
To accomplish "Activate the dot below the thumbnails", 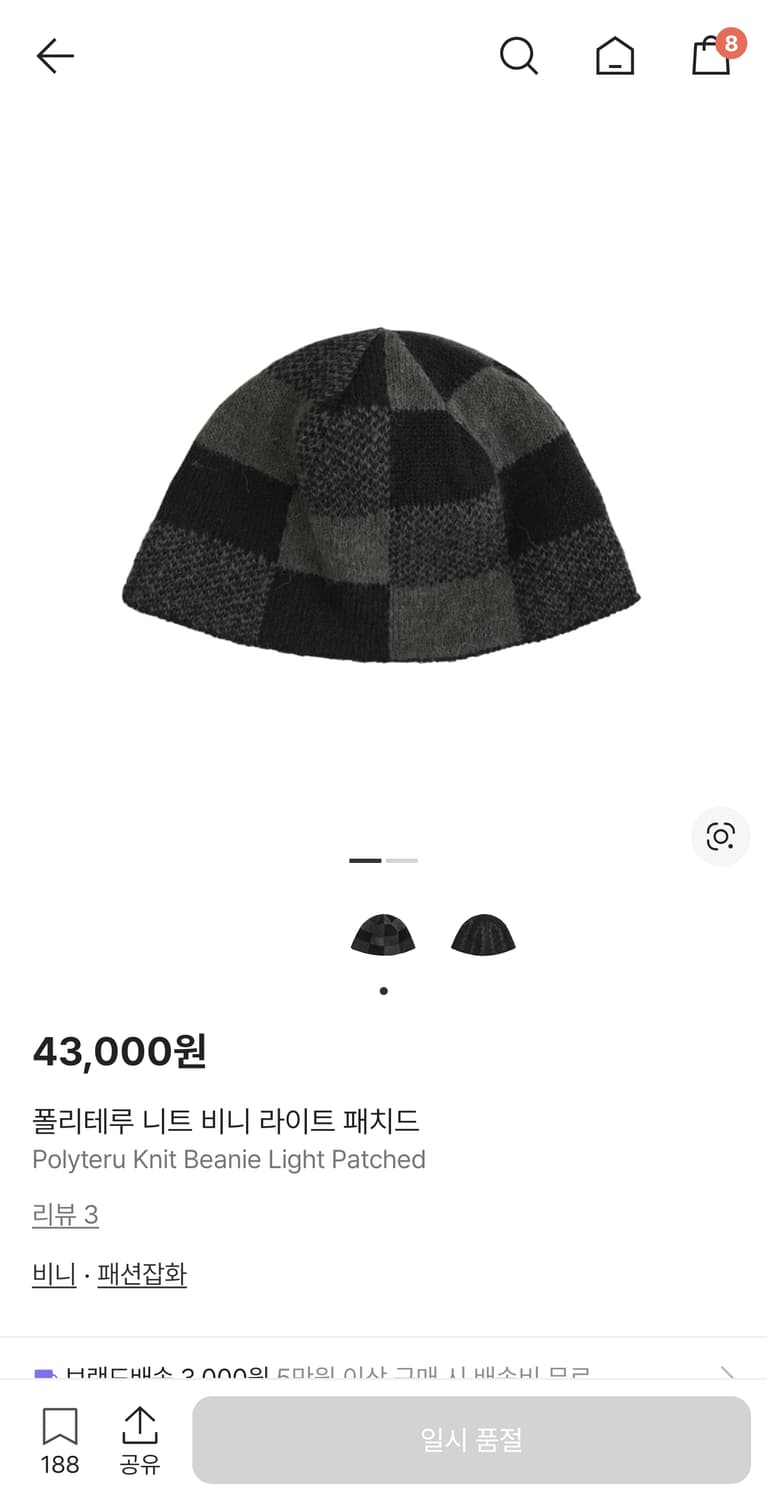I will click(x=383, y=991).
